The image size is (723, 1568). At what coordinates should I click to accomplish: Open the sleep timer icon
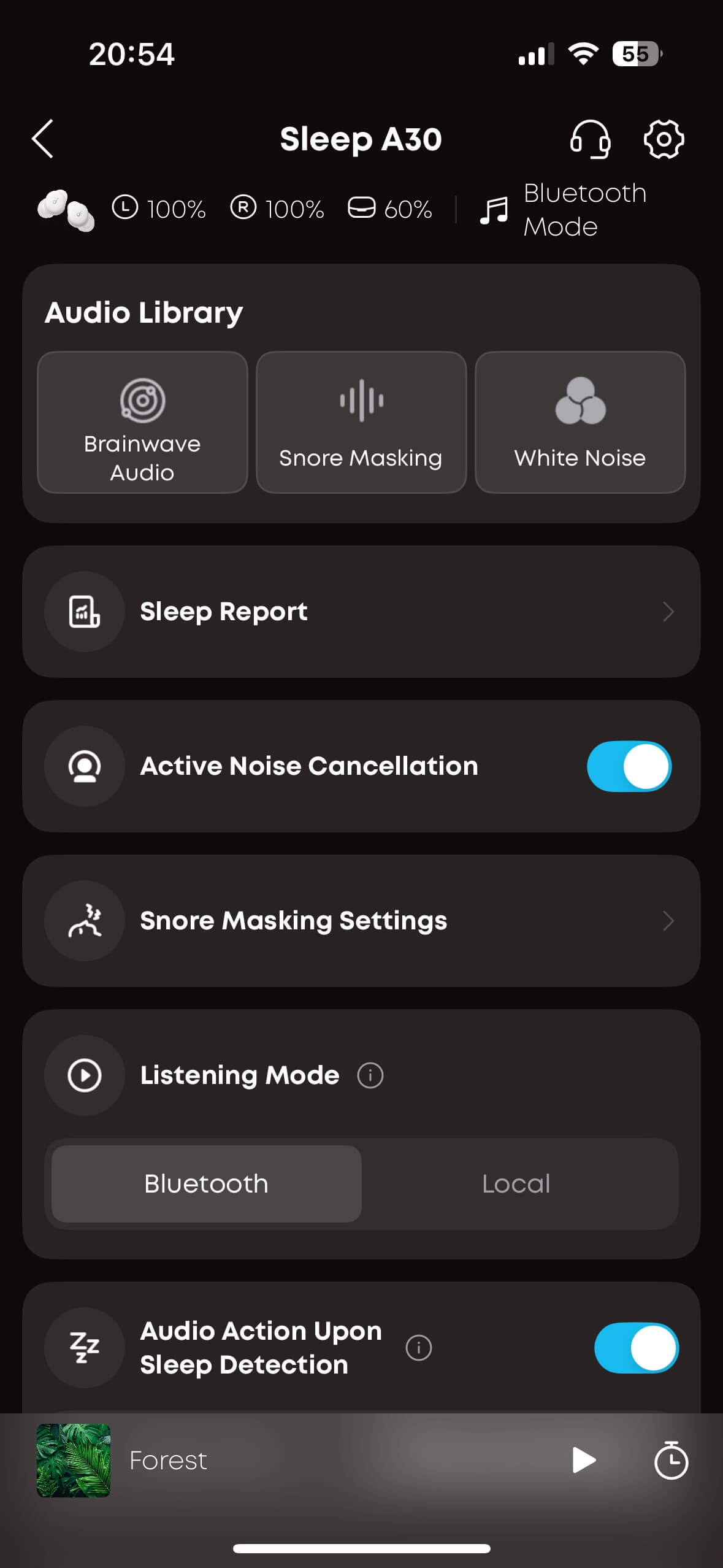[x=671, y=1460]
